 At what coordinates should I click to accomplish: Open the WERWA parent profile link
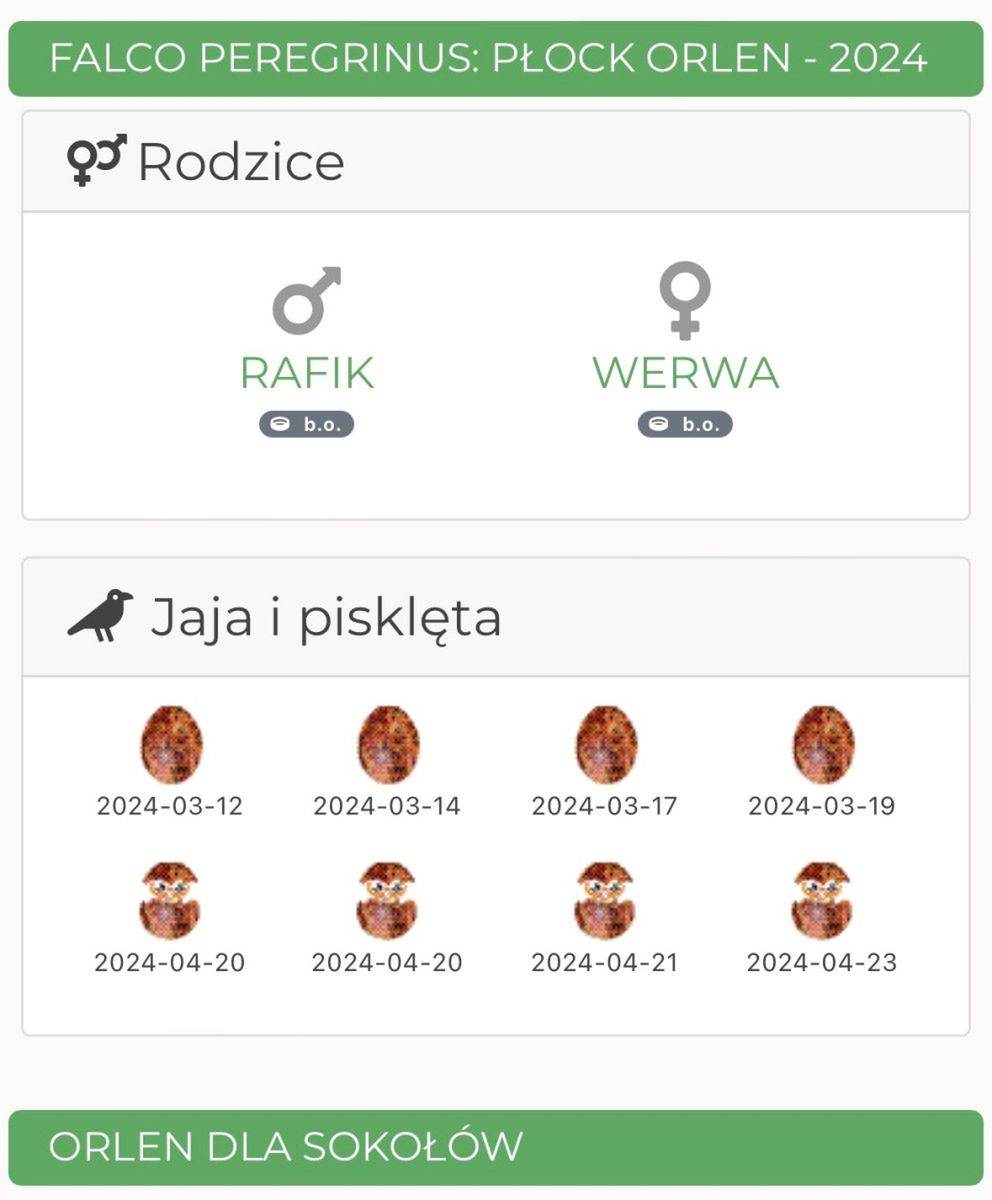coord(683,374)
